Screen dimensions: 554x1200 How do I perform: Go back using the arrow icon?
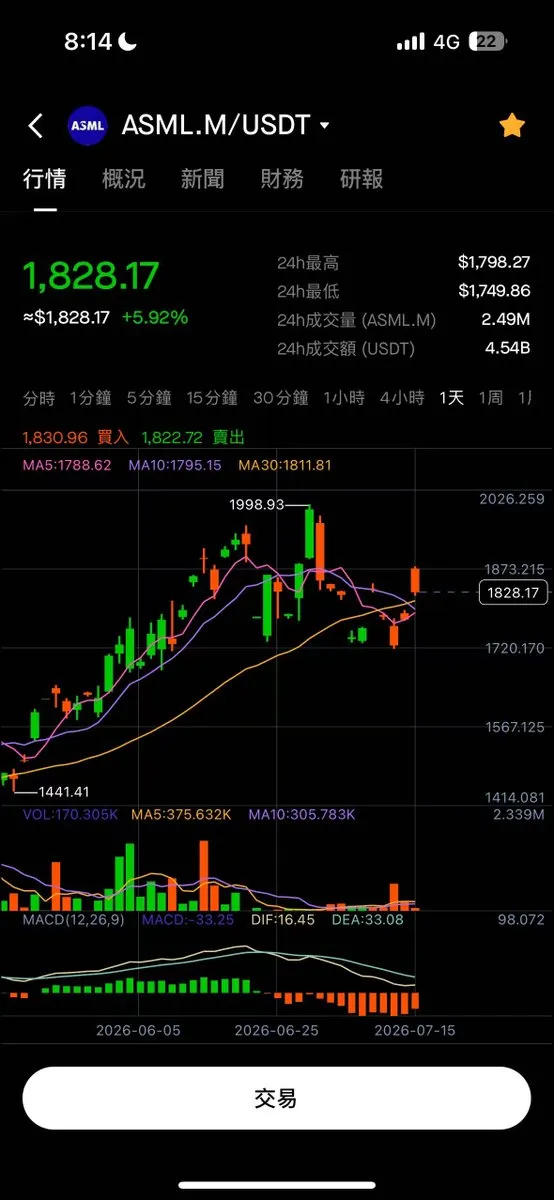pyautogui.click(x=36, y=126)
